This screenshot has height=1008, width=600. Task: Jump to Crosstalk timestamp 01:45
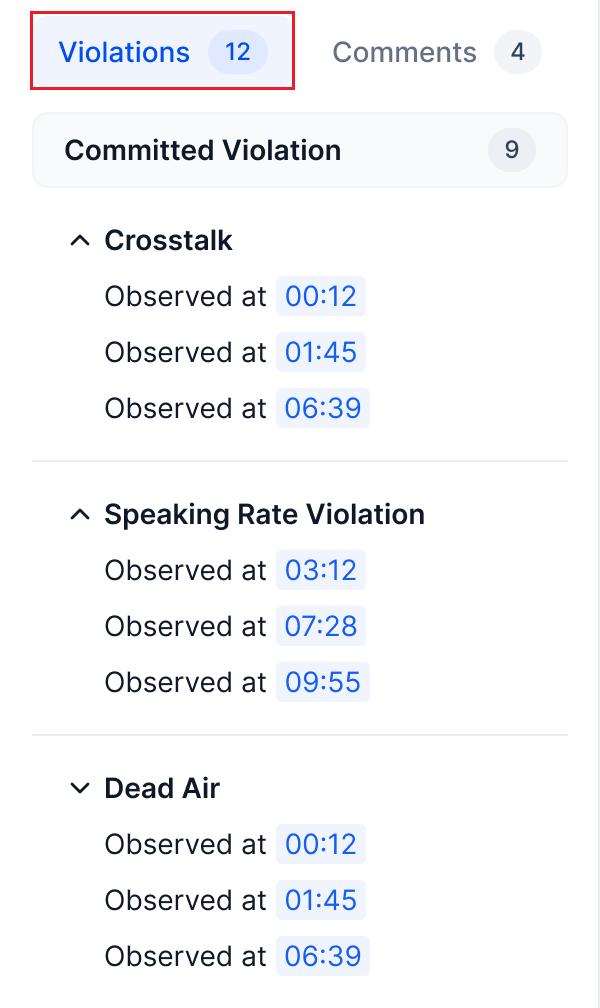point(321,352)
